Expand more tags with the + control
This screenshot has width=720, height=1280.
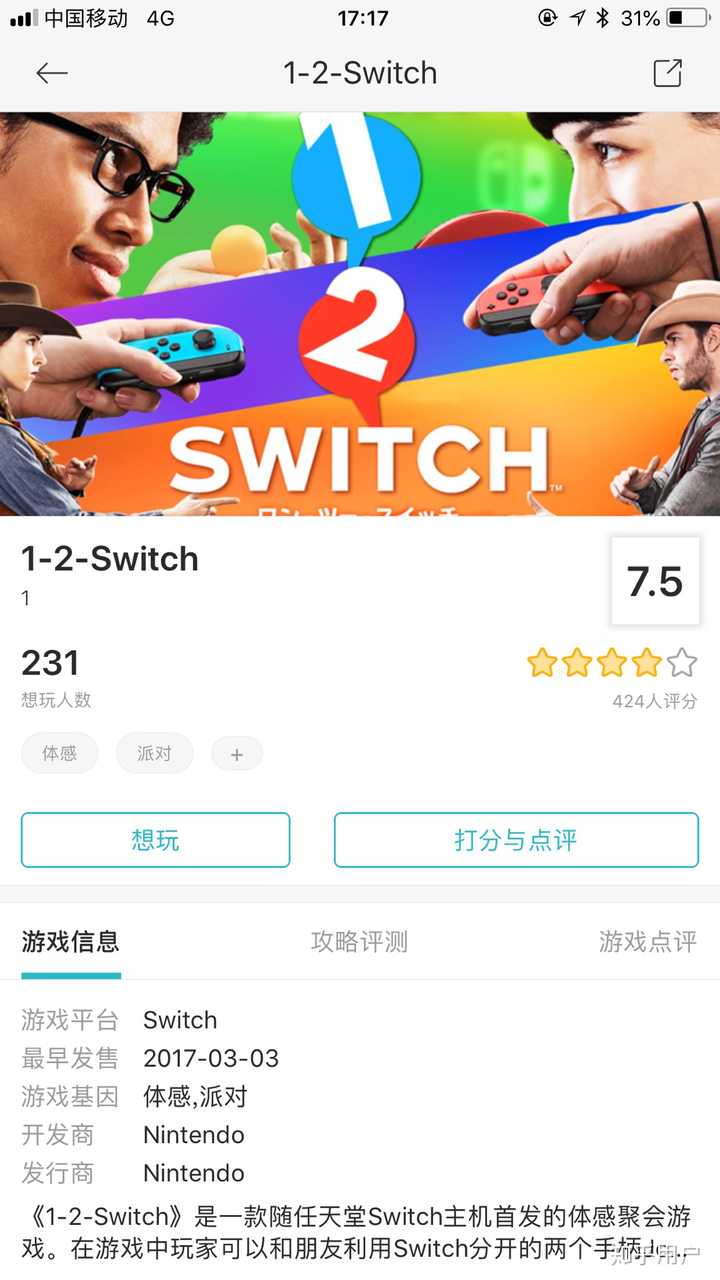pos(237,754)
